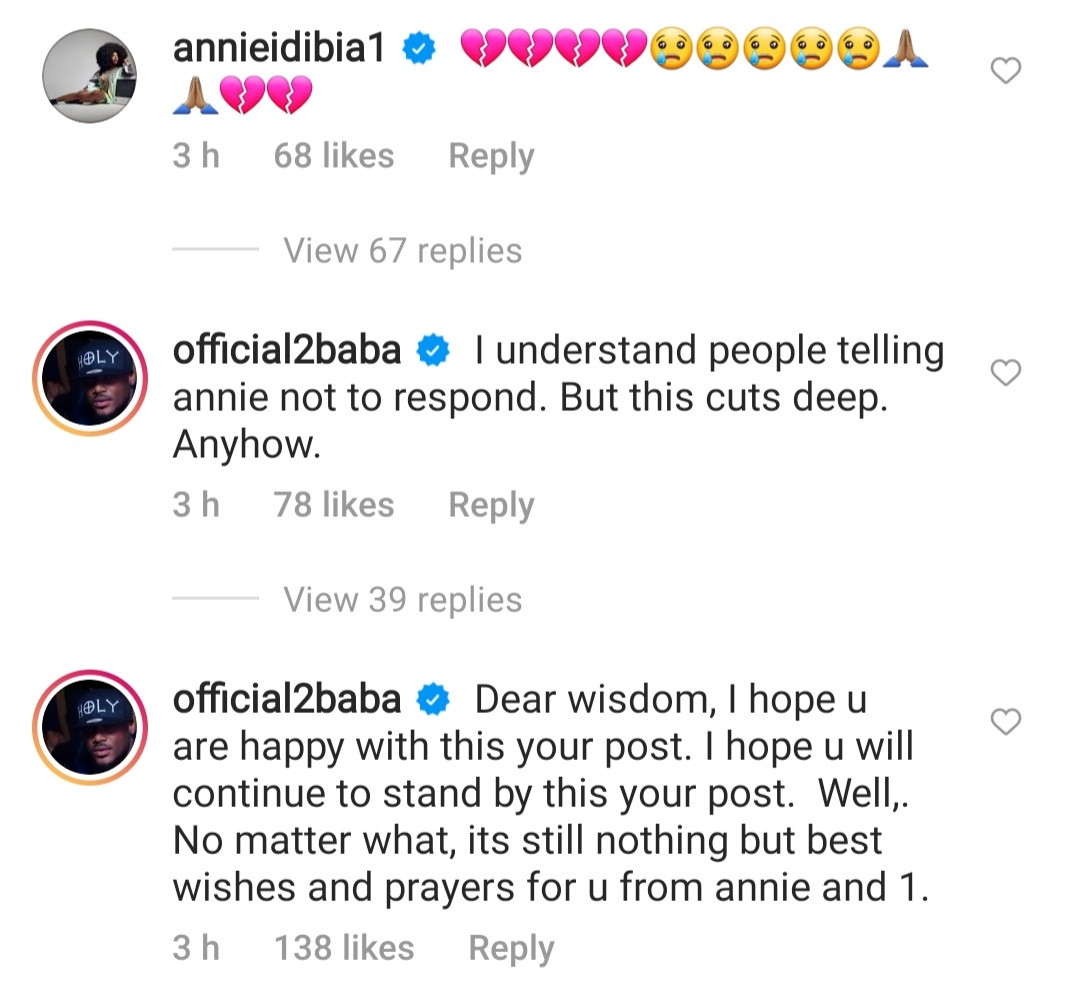Reply to the 'this cuts deep' comment

click(491, 505)
